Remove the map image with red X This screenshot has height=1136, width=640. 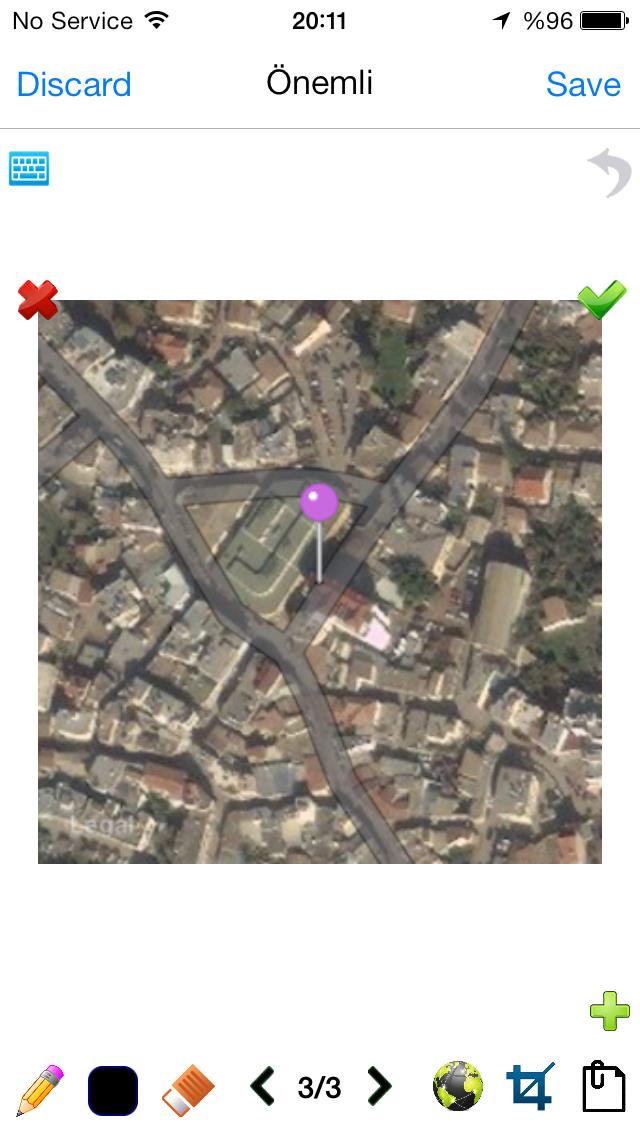tap(38, 300)
